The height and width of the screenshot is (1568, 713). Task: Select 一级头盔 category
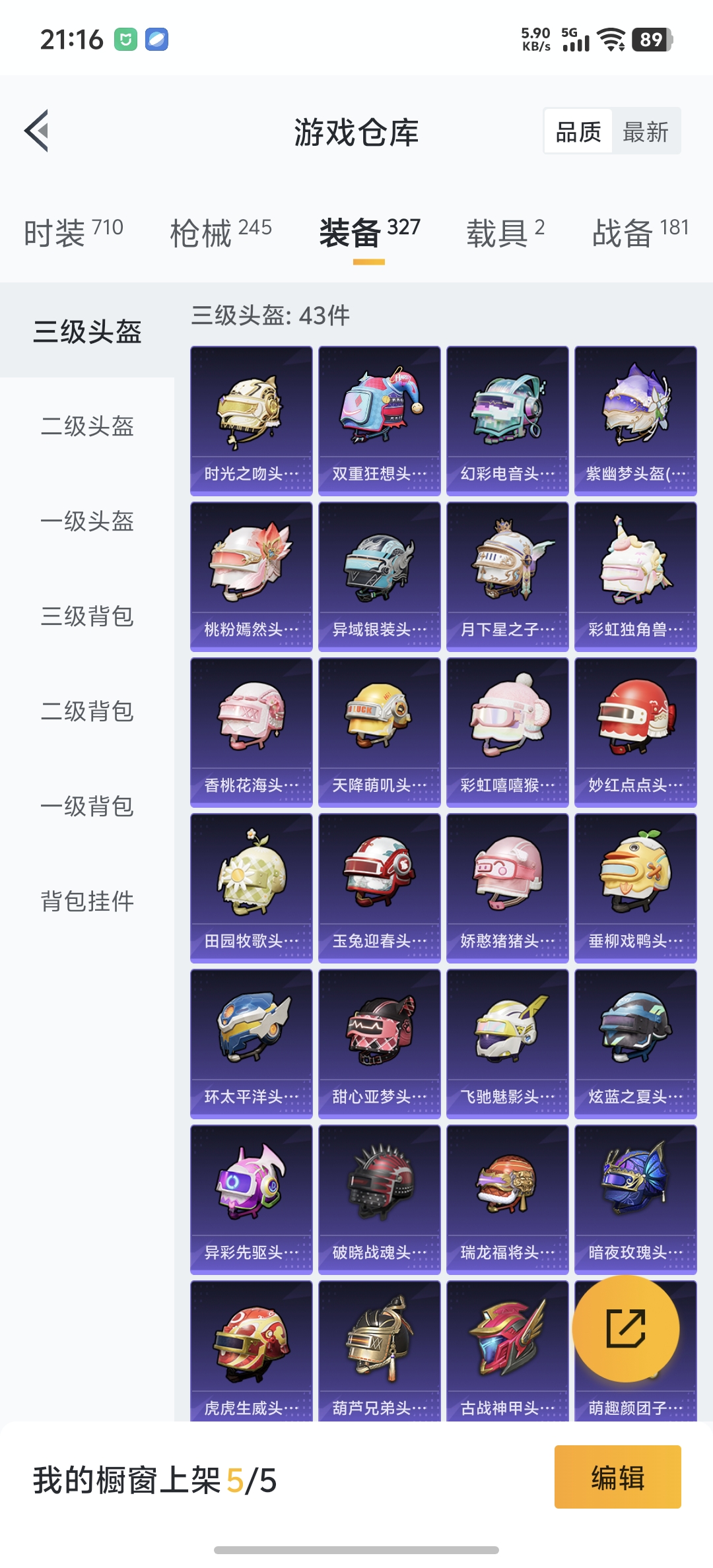[87, 521]
